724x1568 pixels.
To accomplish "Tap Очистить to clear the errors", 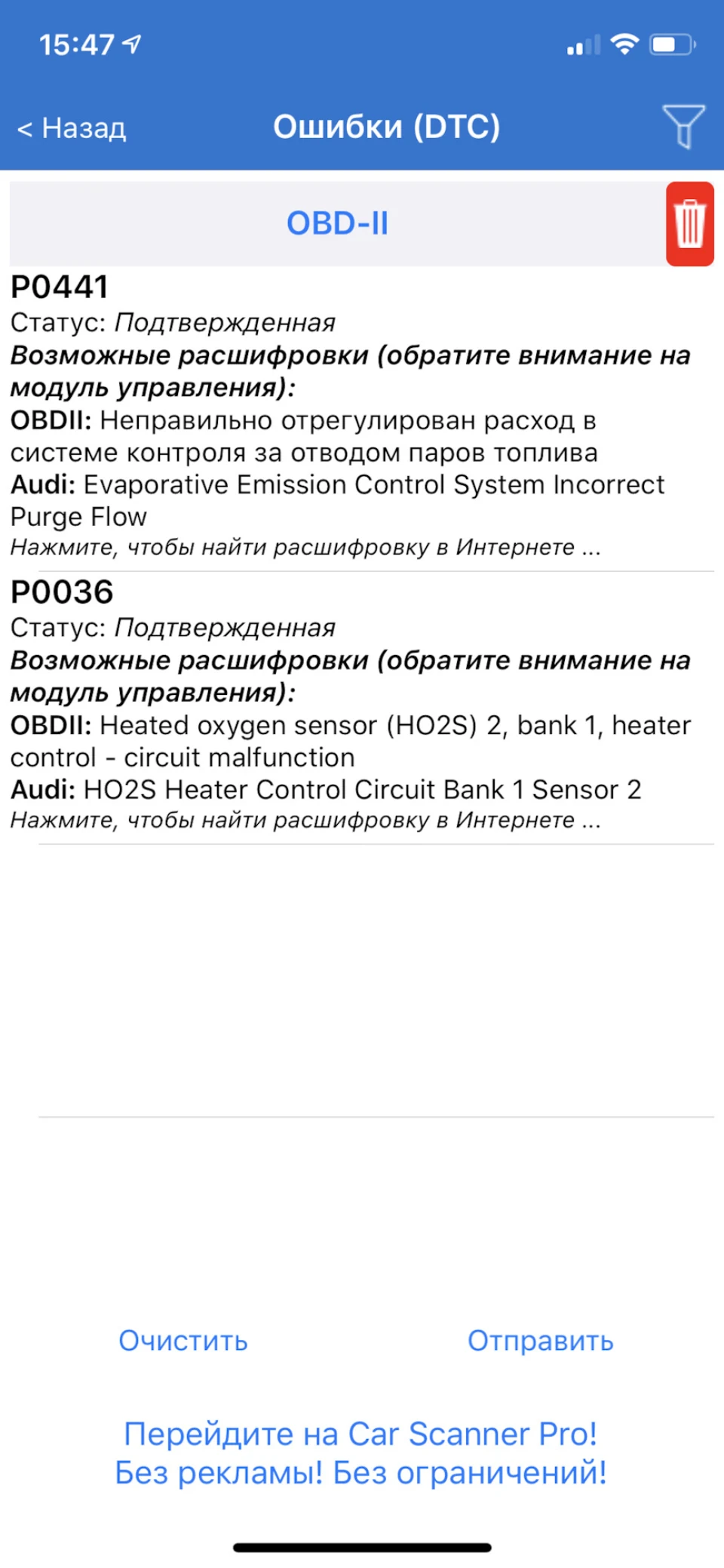I will tap(183, 1341).
